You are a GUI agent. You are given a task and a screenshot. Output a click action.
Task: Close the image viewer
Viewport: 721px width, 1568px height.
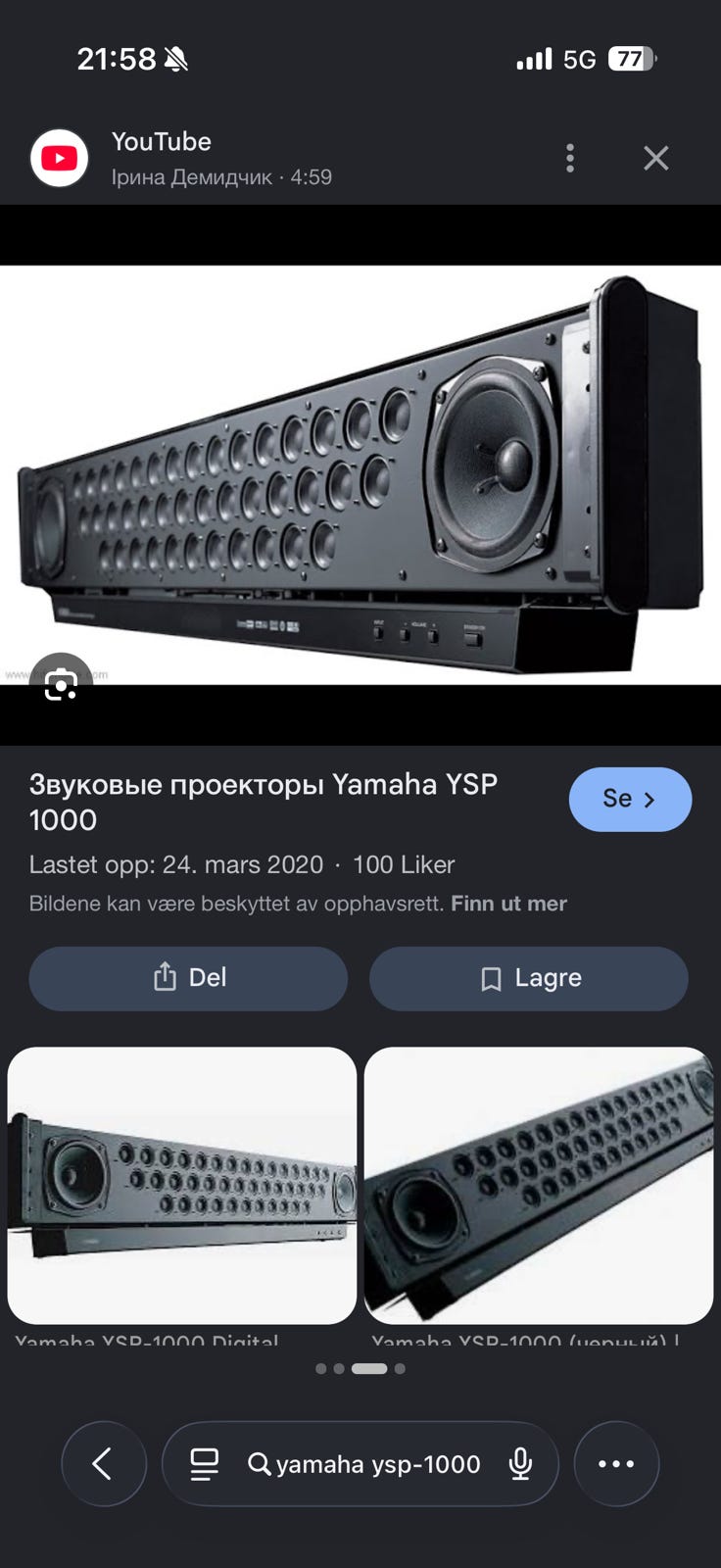pos(655,159)
